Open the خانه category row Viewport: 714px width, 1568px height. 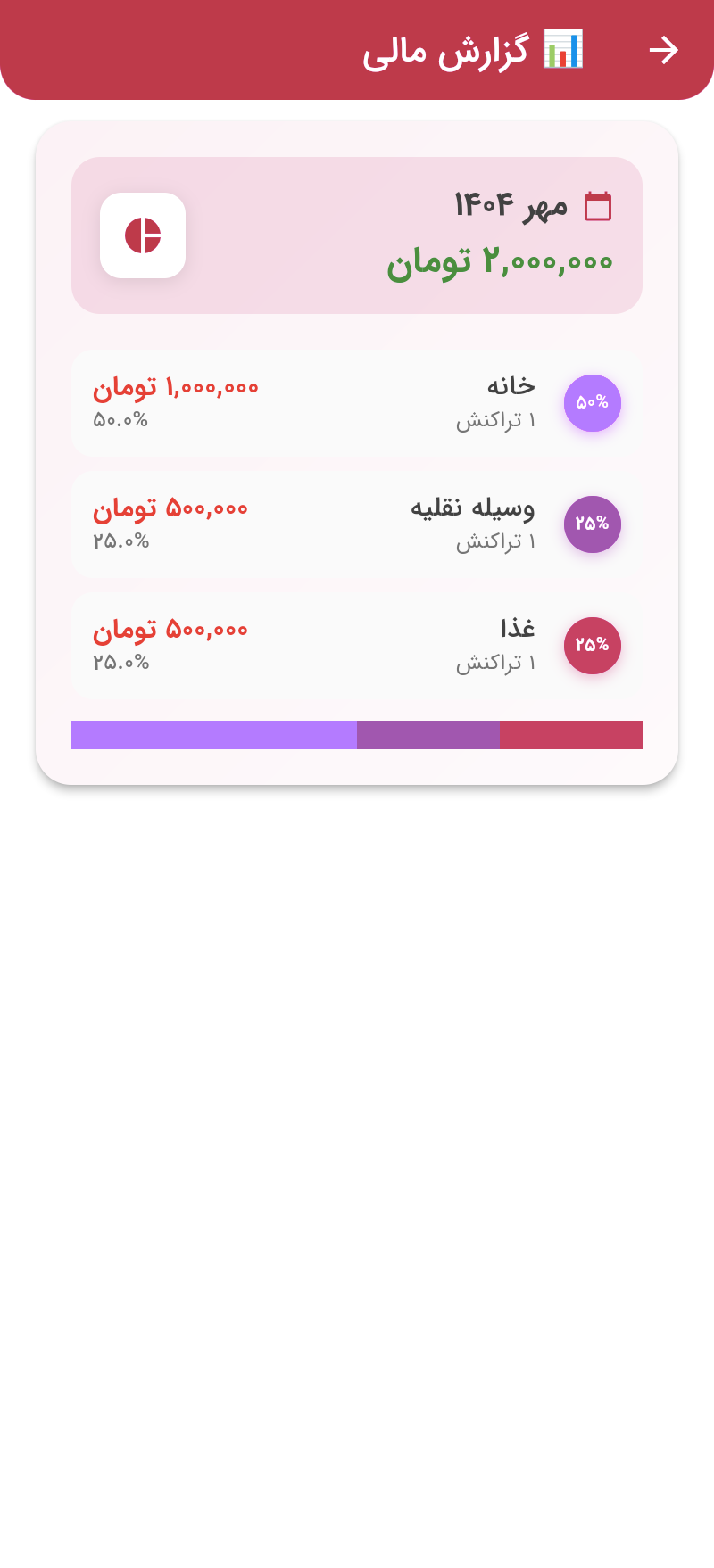[x=357, y=403]
